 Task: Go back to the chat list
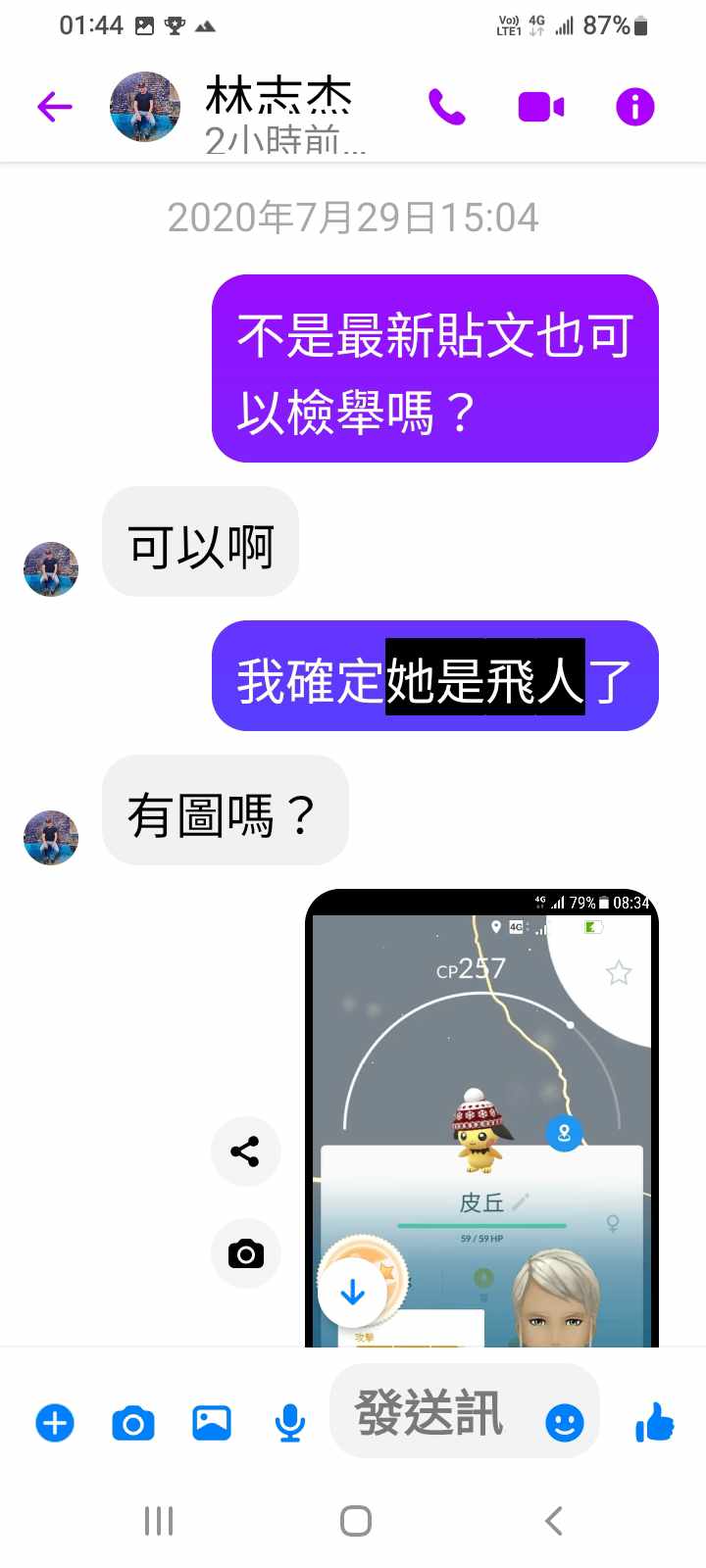[55, 107]
